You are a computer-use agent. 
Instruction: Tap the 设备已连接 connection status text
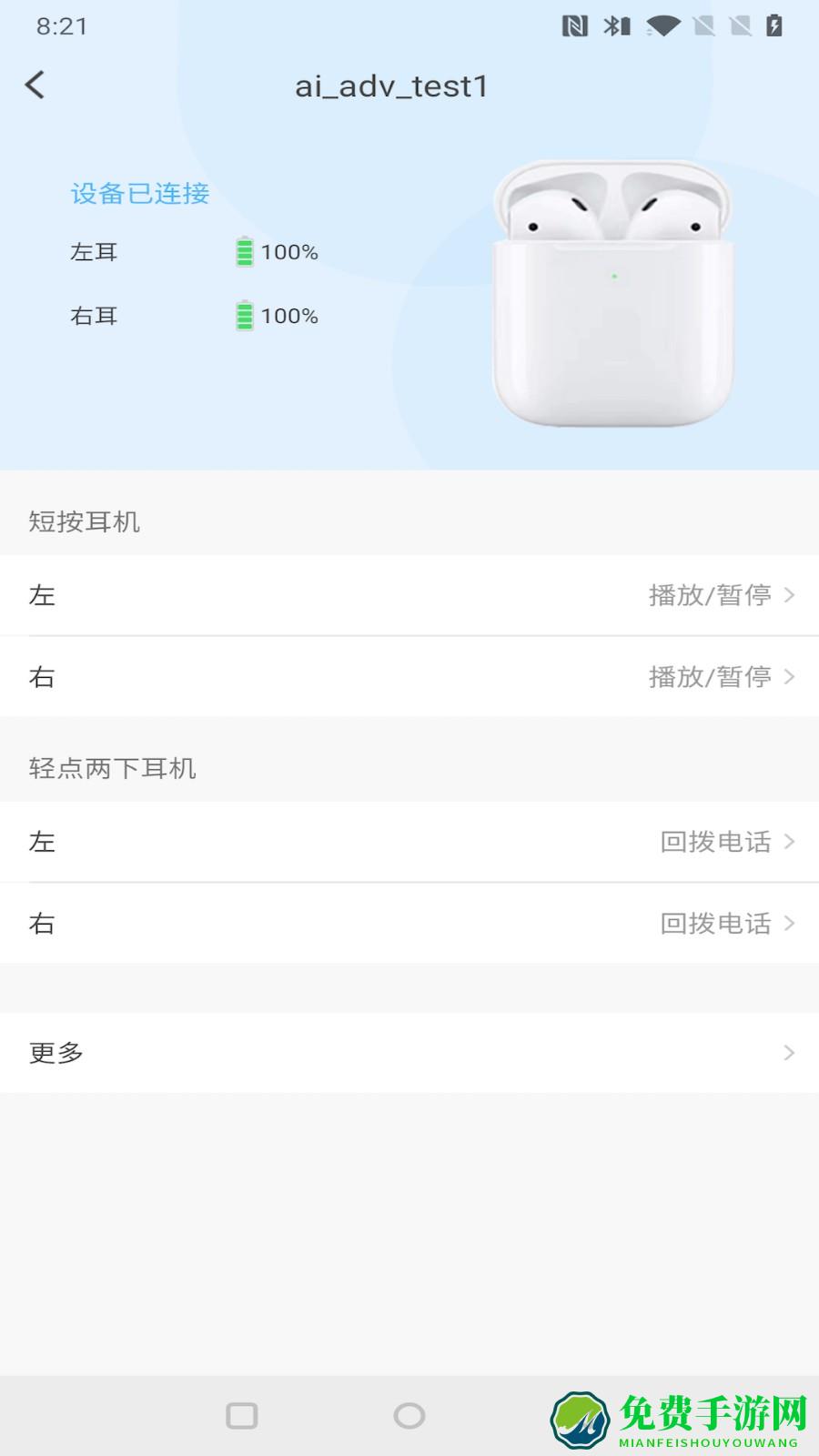(x=138, y=194)
